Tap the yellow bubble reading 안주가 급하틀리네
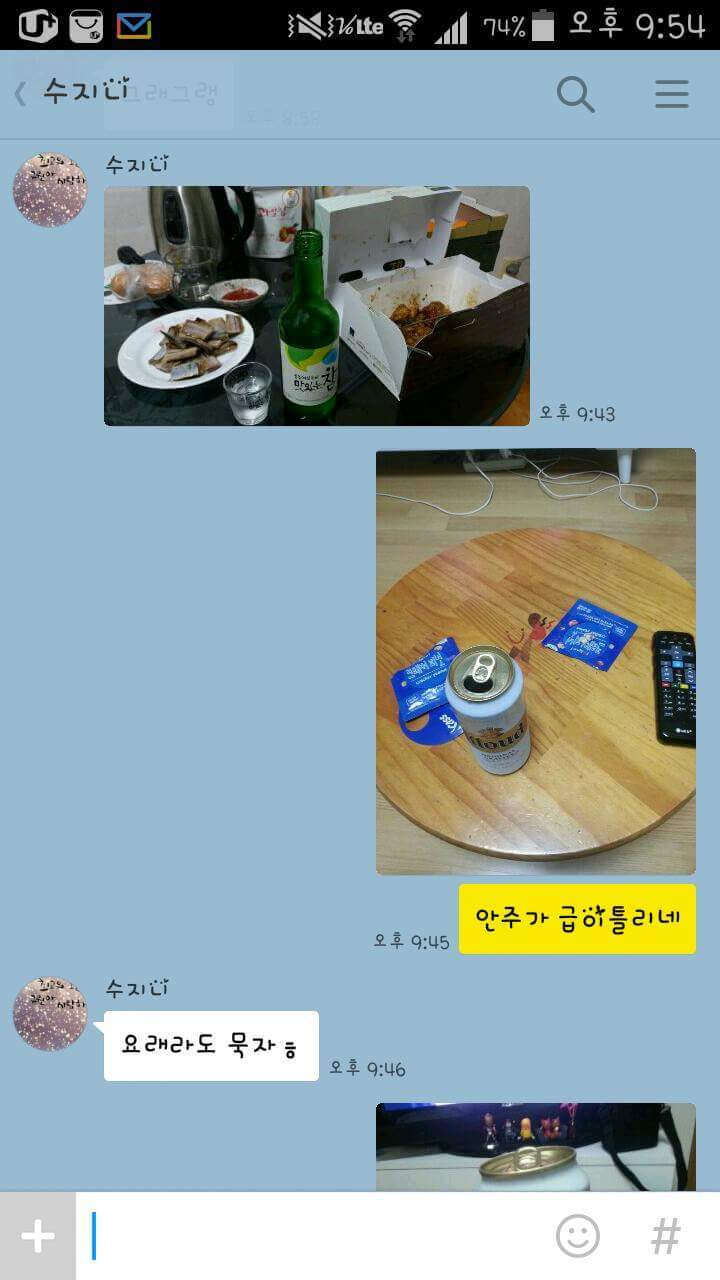The width and height of the screenshot is (720, 1280). 578,917
